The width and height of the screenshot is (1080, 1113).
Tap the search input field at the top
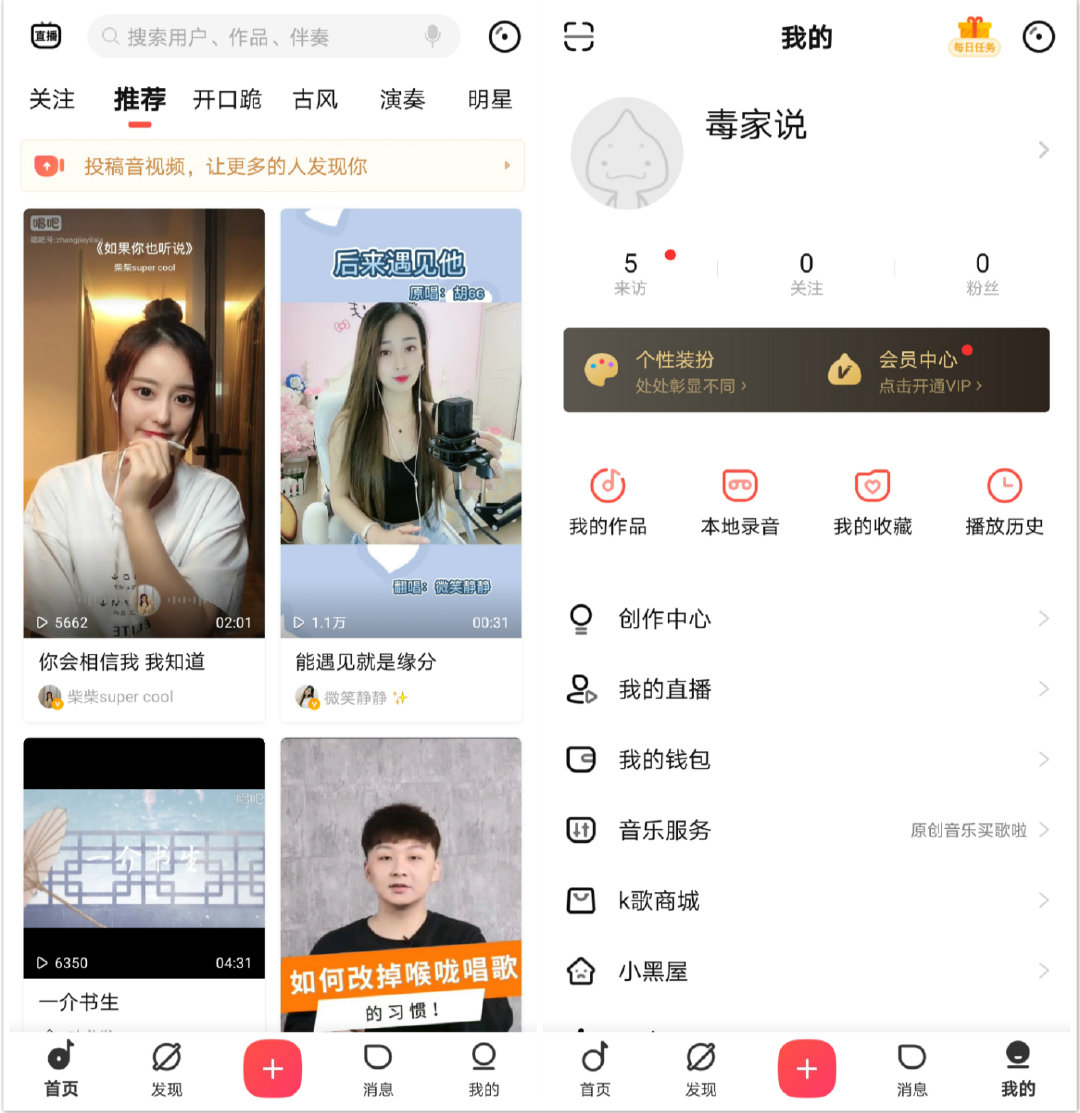click(250, 36)
